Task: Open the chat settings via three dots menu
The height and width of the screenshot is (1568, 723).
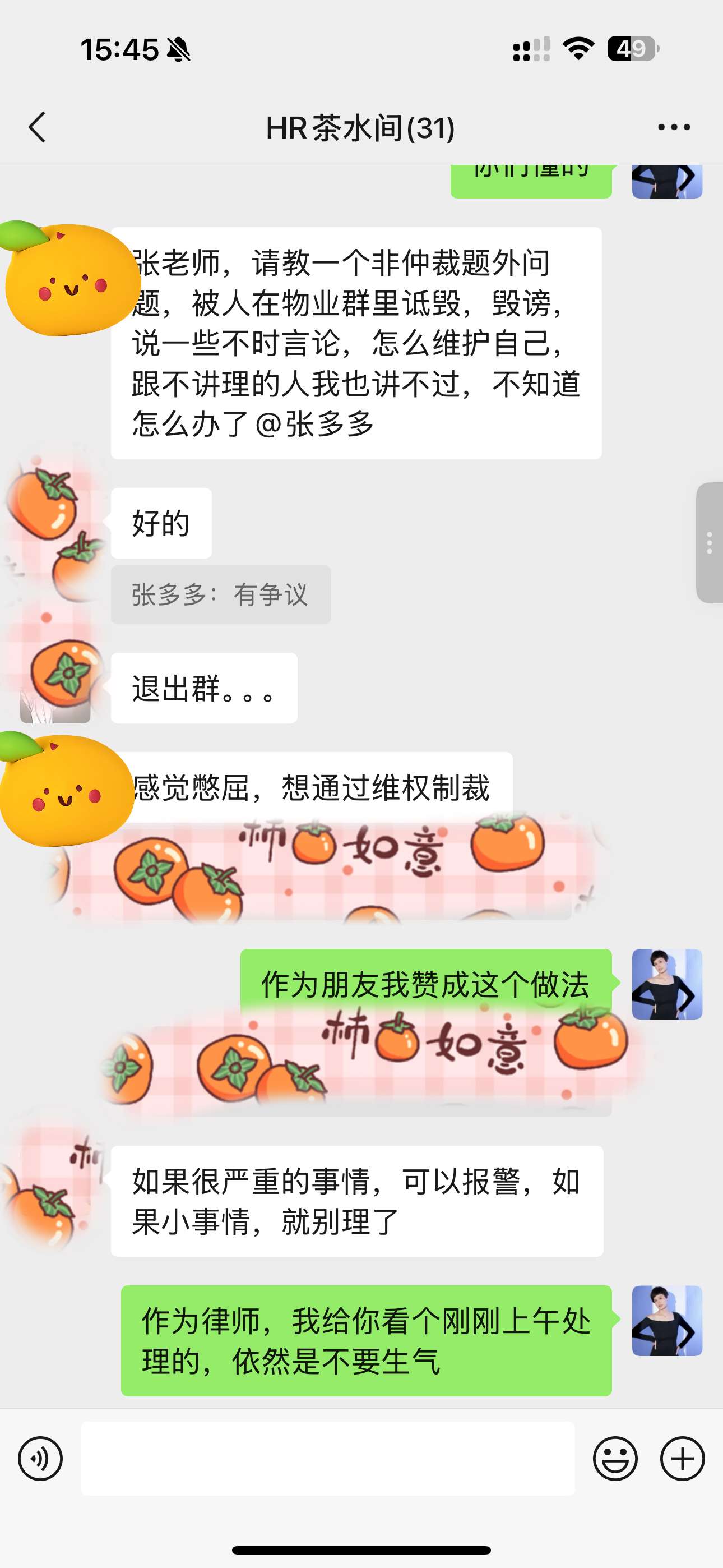Action: click(673, 127)
